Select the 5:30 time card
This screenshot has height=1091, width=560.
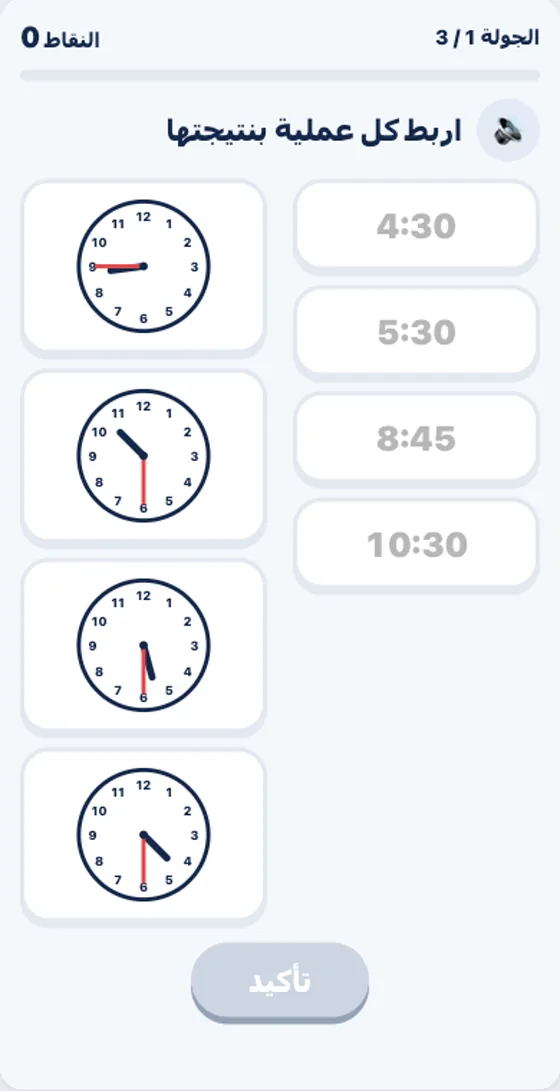coord(416,332)
